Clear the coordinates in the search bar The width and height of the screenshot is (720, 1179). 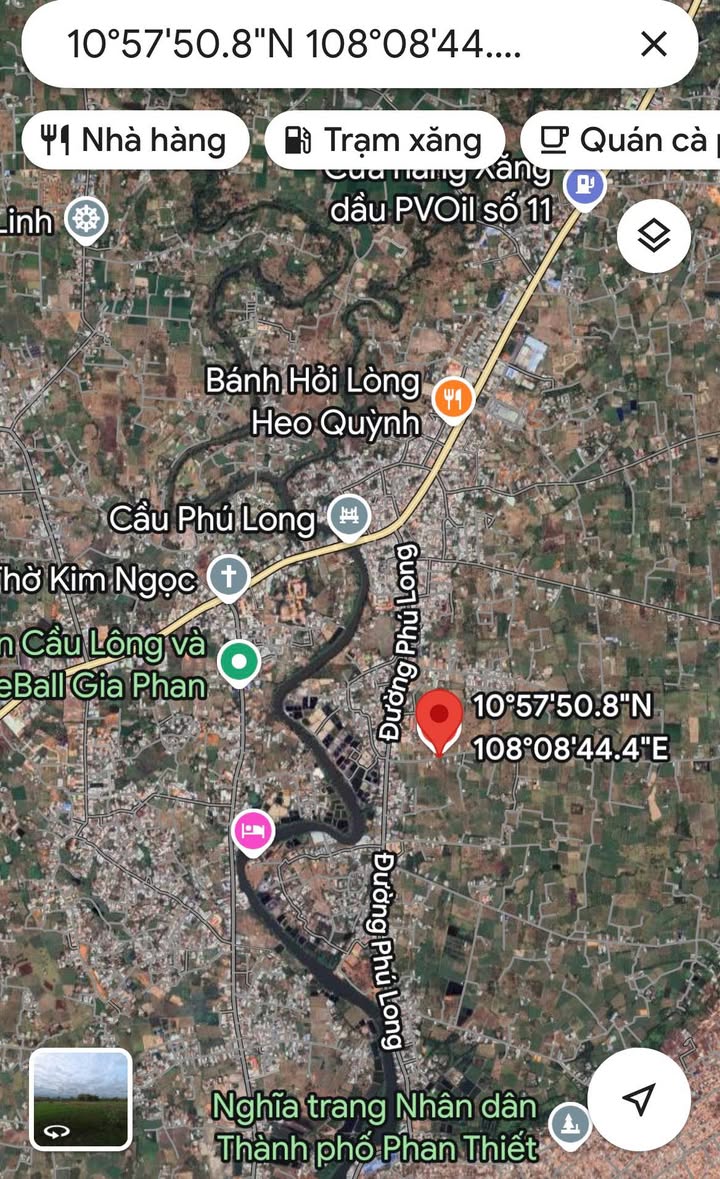653,44
